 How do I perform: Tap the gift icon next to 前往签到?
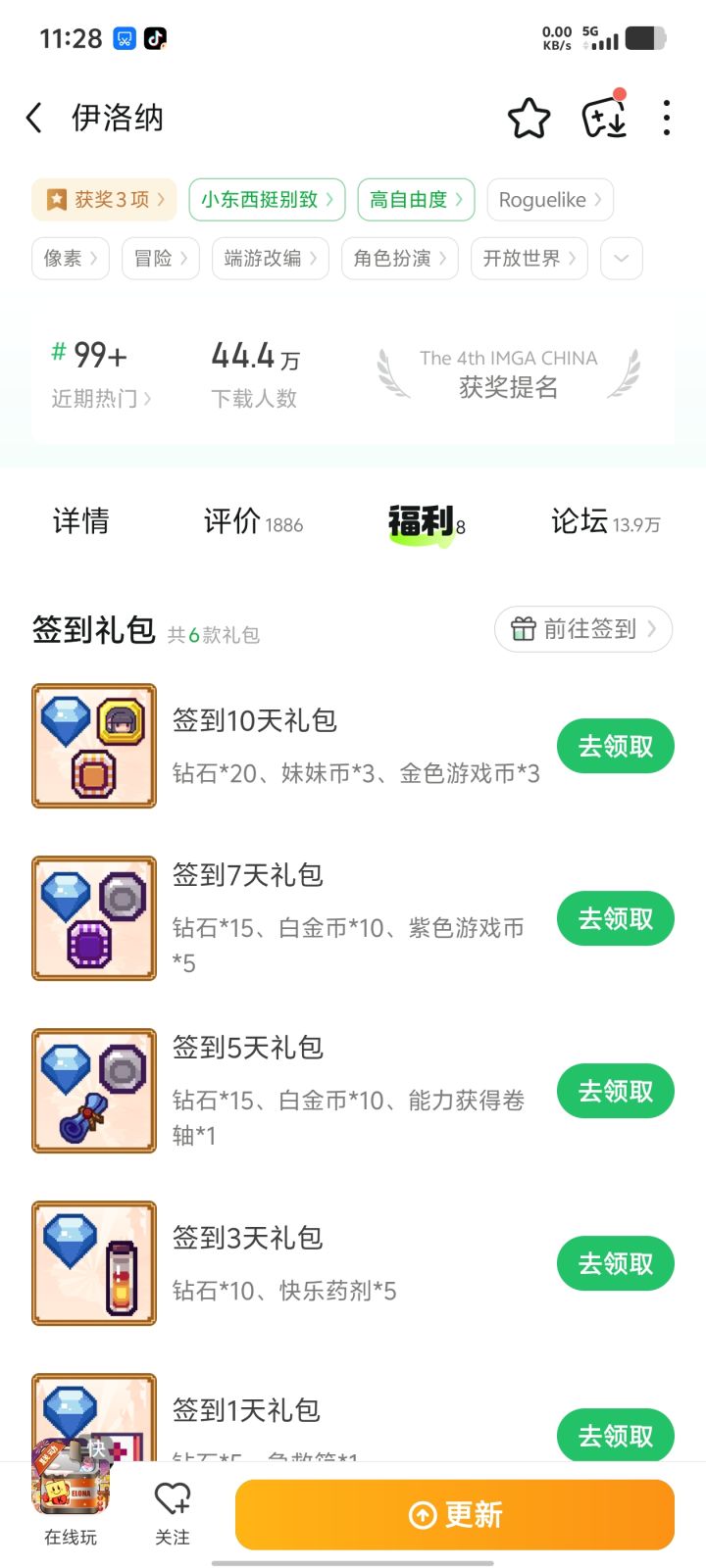[523, 628]
